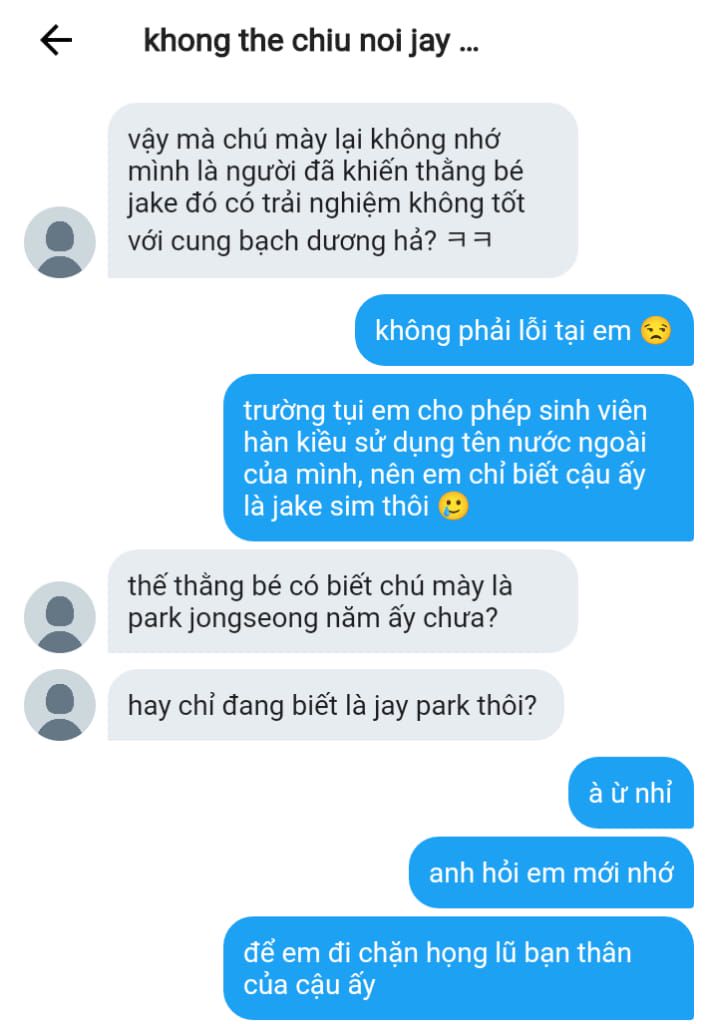
Task: Tap avatar next to 'park jongseong' message
Action: 59,616
